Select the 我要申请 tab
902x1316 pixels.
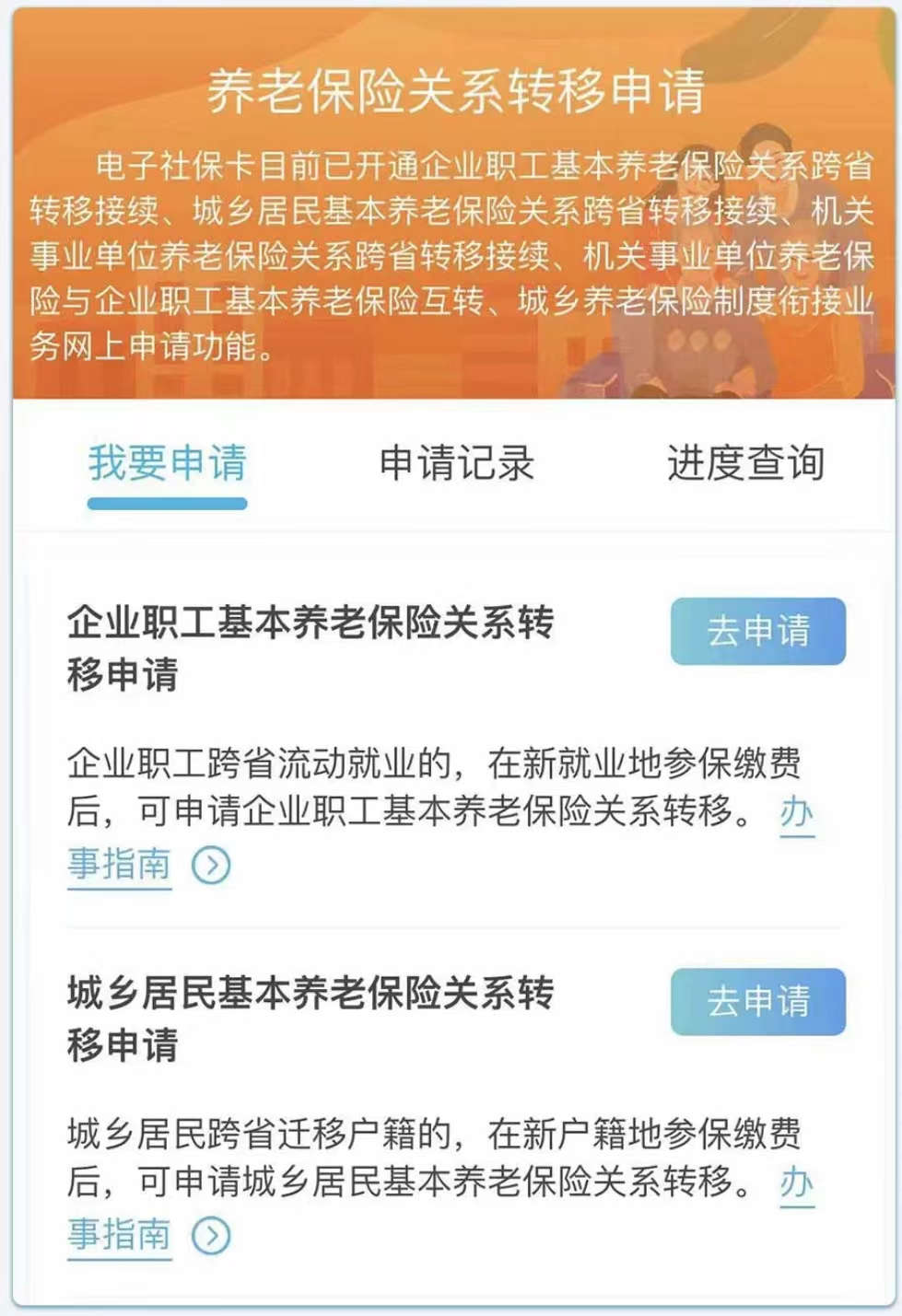(x=168, y=463)
